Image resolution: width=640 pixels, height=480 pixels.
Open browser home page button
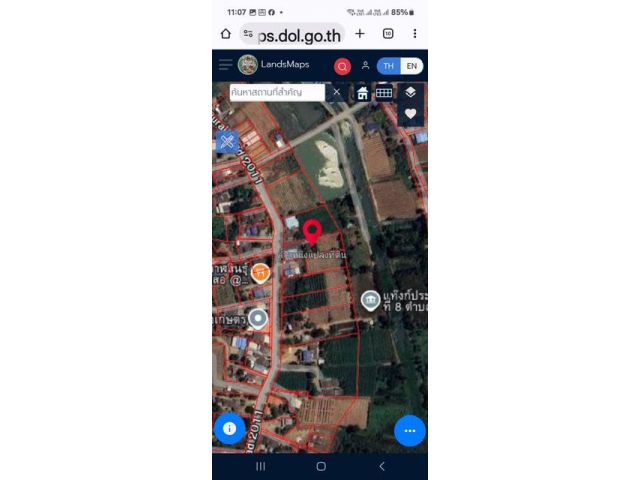click(x=225, y=34)
